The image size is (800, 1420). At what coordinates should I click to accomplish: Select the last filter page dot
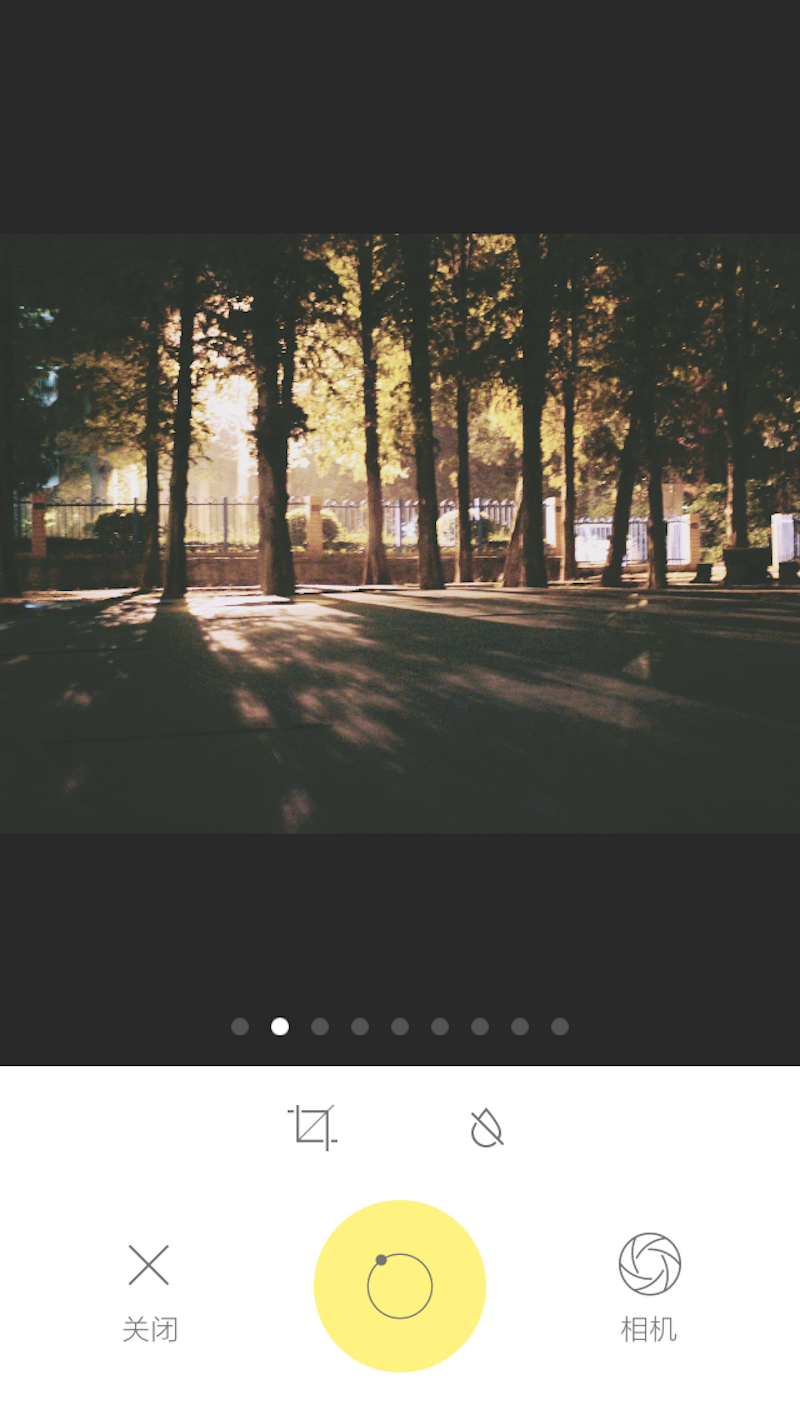pos(560,1027)
